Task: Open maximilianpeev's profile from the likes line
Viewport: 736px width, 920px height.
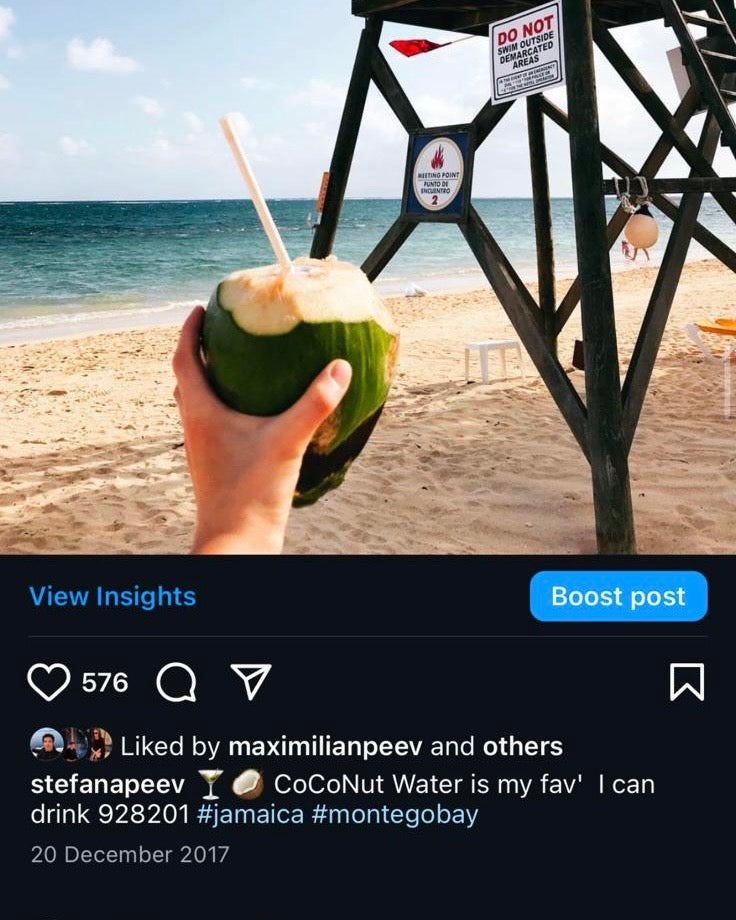Action: pyautogui.click(x=325, y=746)
